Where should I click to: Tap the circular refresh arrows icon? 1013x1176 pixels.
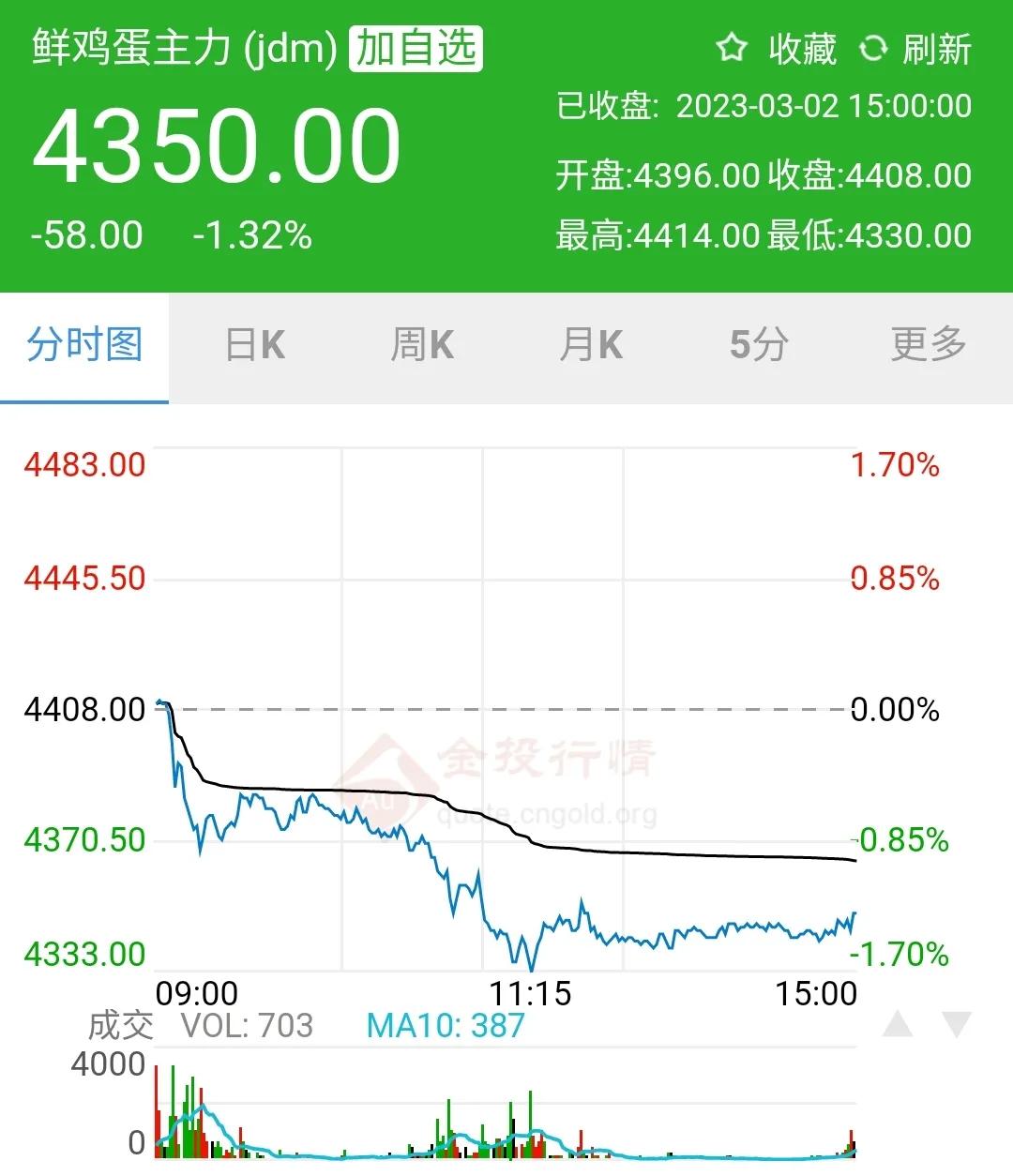click(x=873, y=49)
